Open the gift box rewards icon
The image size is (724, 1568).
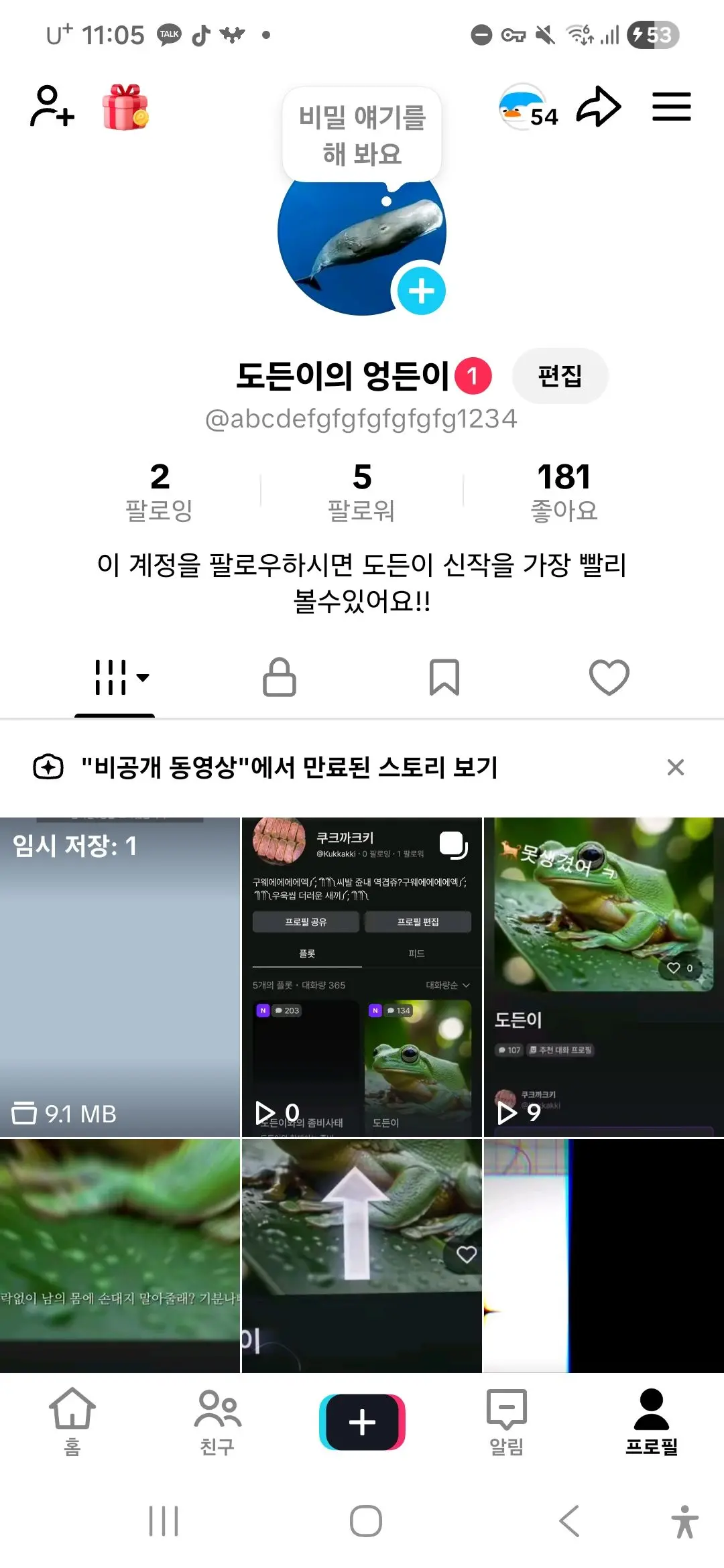[125, 107]
